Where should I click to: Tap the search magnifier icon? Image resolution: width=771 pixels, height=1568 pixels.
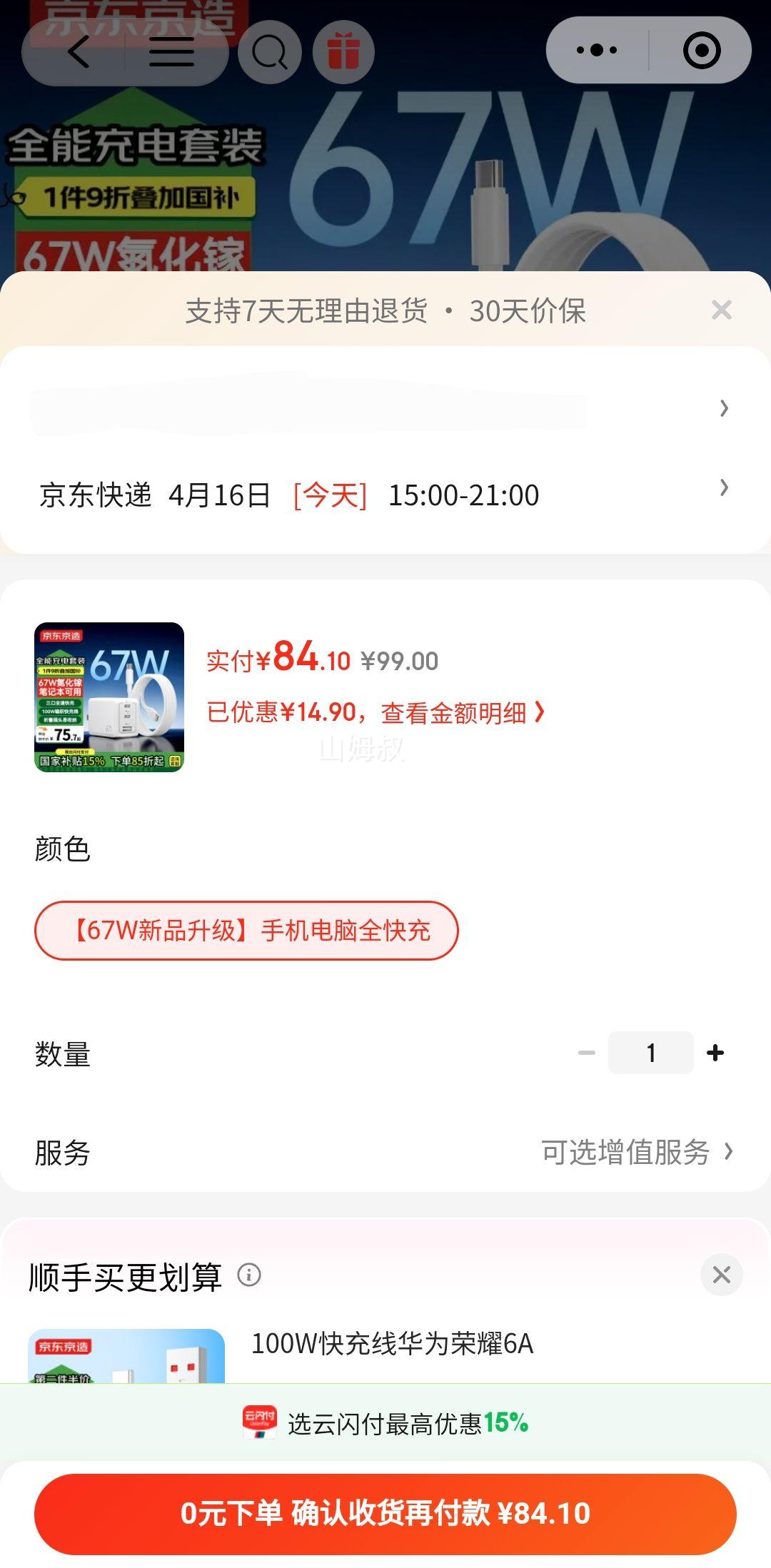[270, 51]
